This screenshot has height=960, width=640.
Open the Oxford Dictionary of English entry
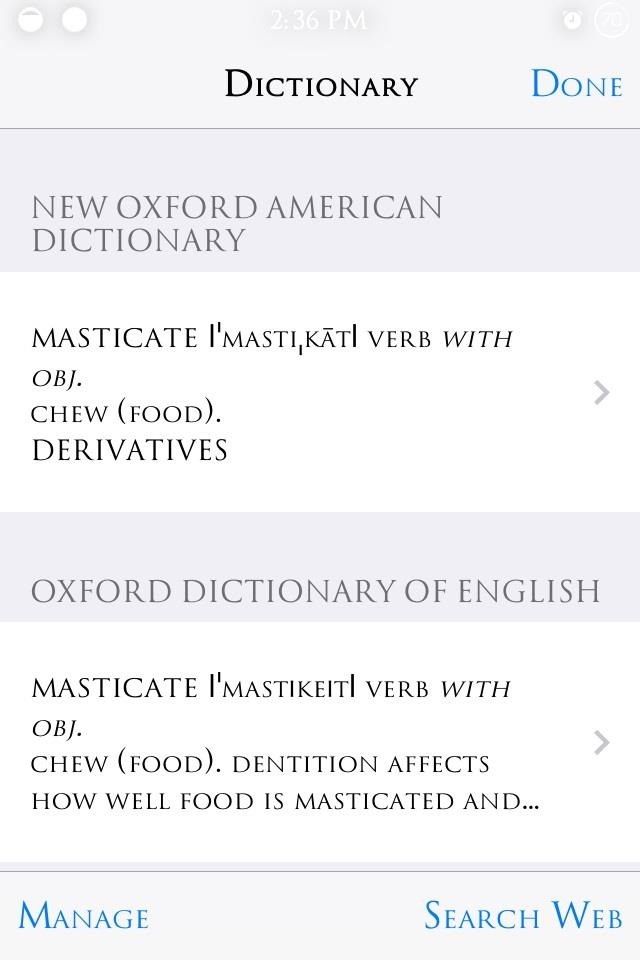(x=320, y=742)
